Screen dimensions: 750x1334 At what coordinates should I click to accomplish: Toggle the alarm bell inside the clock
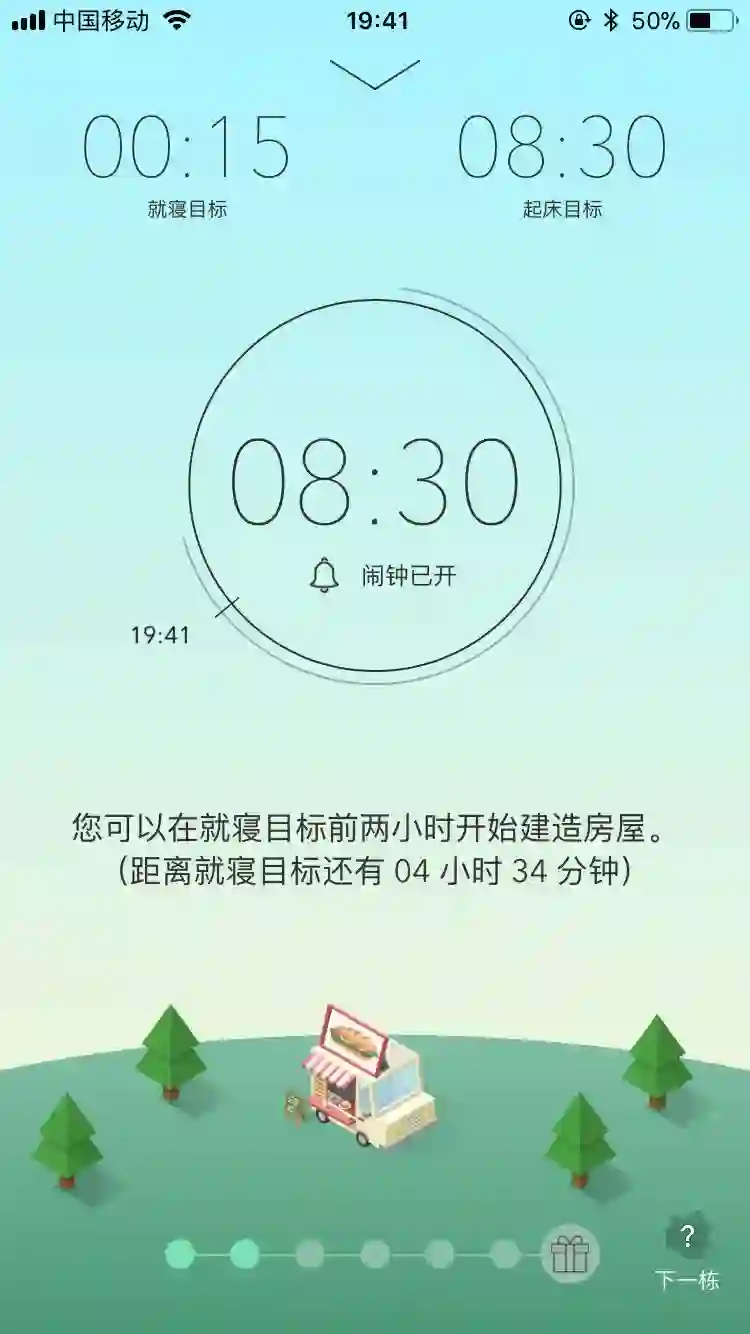point(324,576)
